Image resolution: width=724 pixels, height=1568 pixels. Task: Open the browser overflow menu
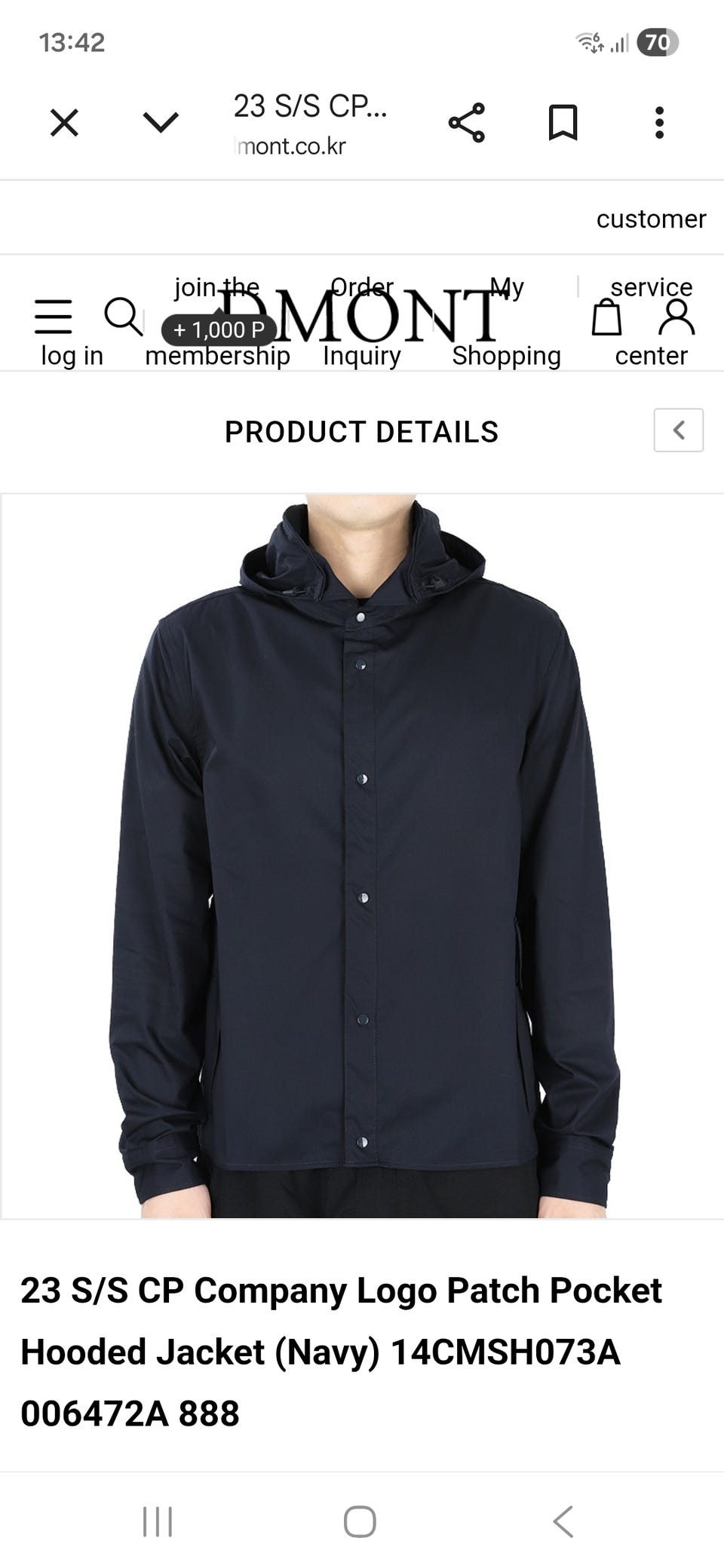pos(659,123)
